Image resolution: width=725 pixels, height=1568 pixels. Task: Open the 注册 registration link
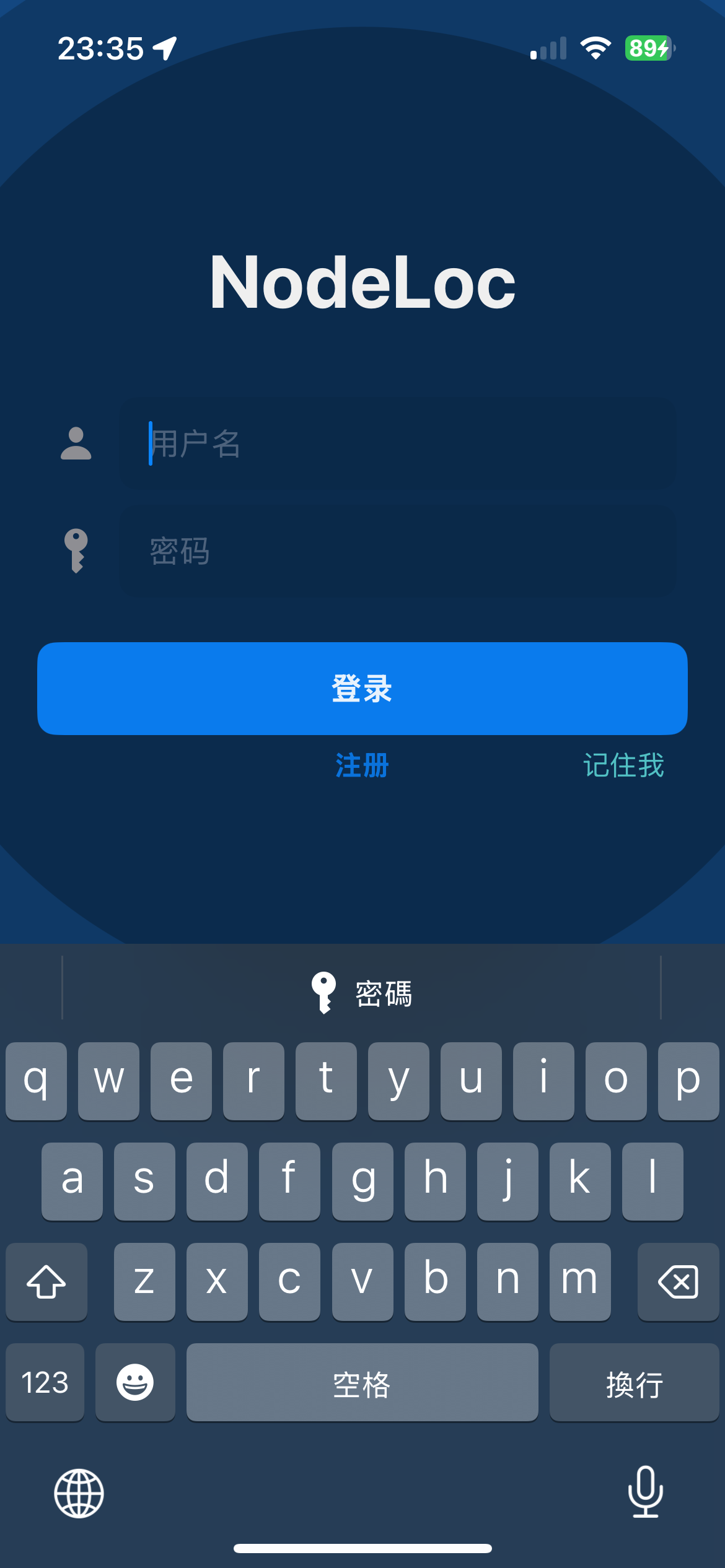click(x=362, y=765)
